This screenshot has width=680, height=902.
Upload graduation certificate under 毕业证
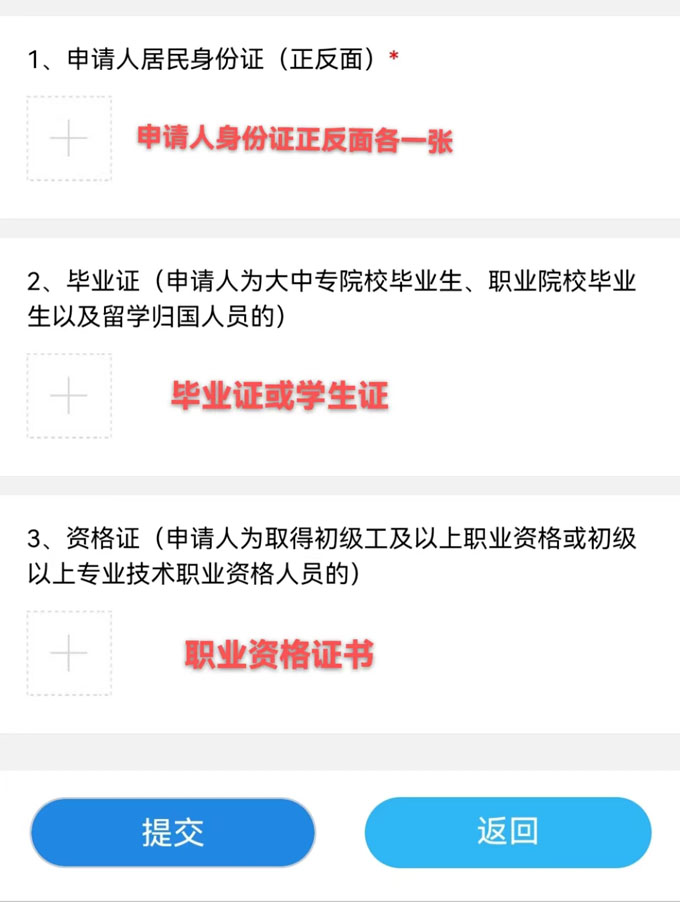click(69, 396)
